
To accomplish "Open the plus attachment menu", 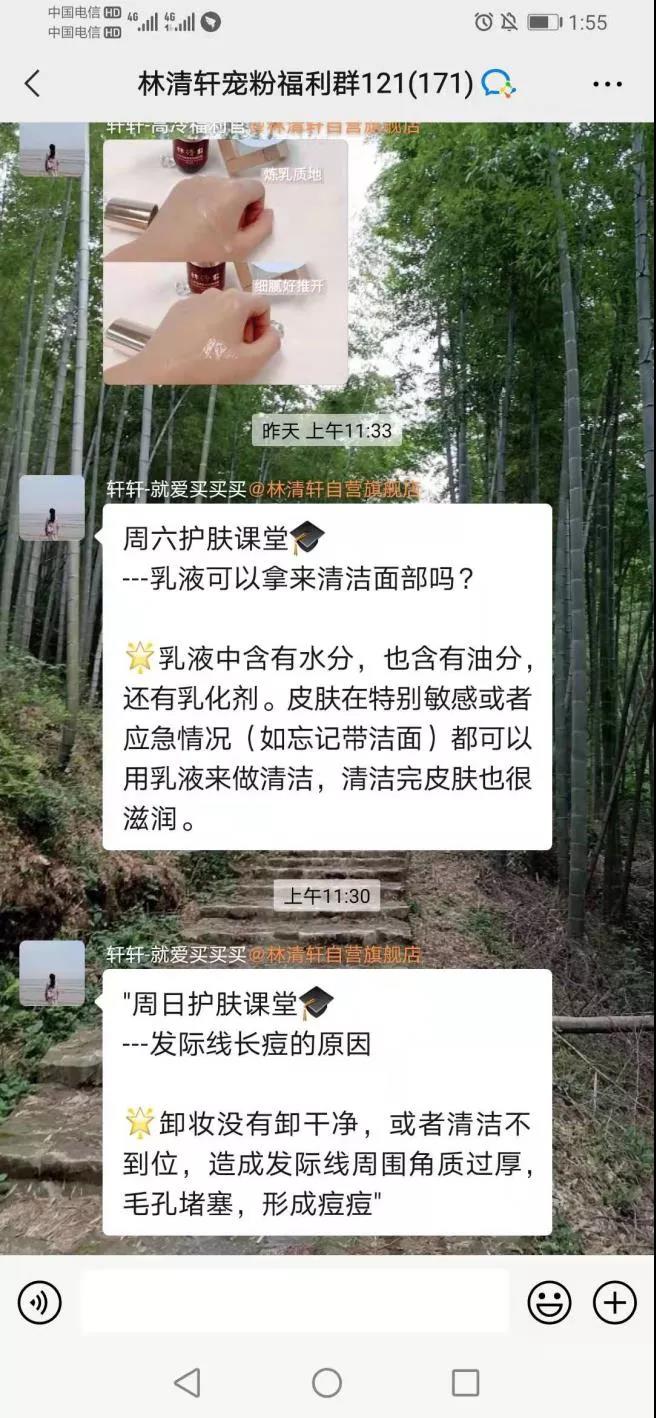I will (614, 1302).
